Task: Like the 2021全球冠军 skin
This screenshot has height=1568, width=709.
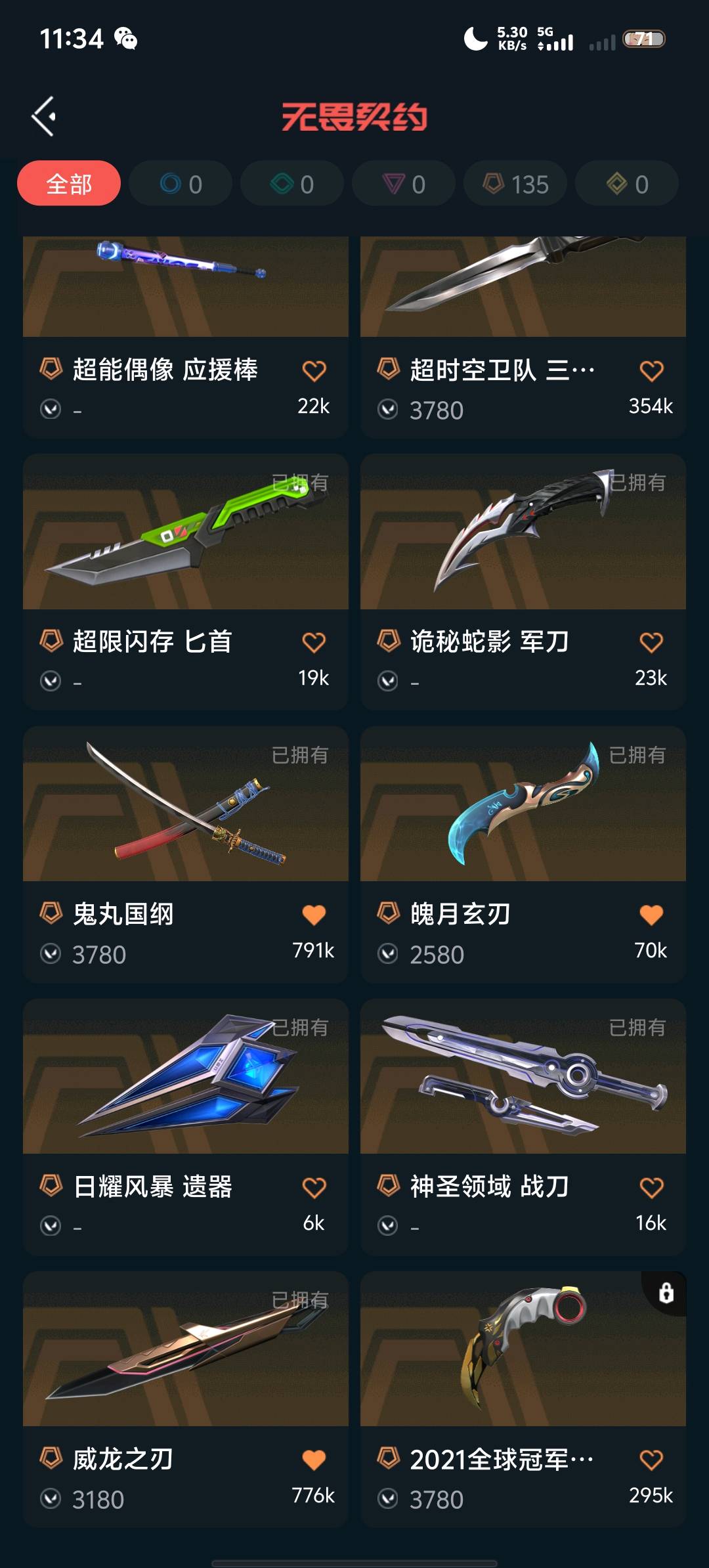Action: pos(651,1460)
